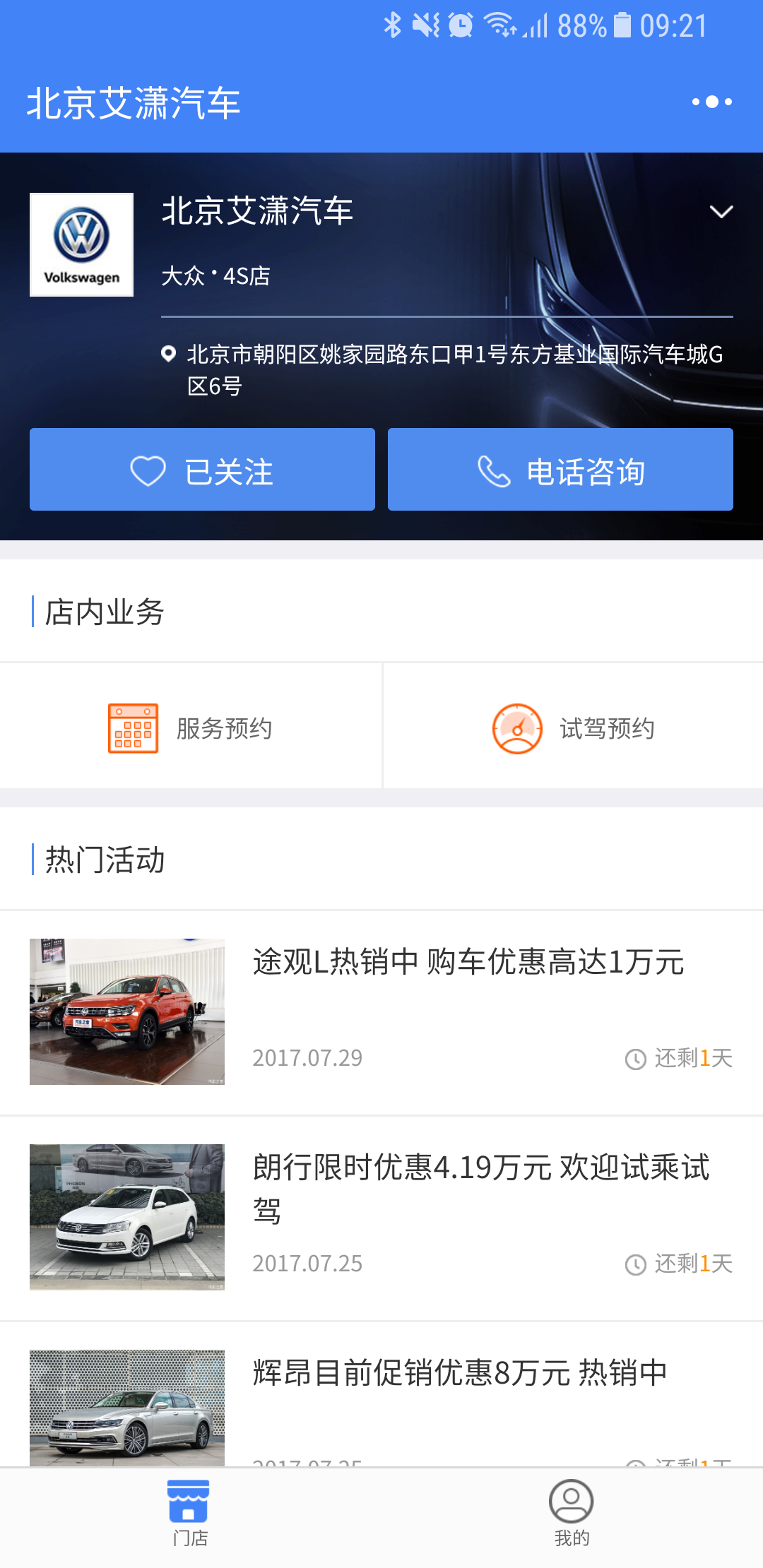Screen dimensions: 763x1568
Task: Open the three-dot overflow menu
Action: coord(711,102)
